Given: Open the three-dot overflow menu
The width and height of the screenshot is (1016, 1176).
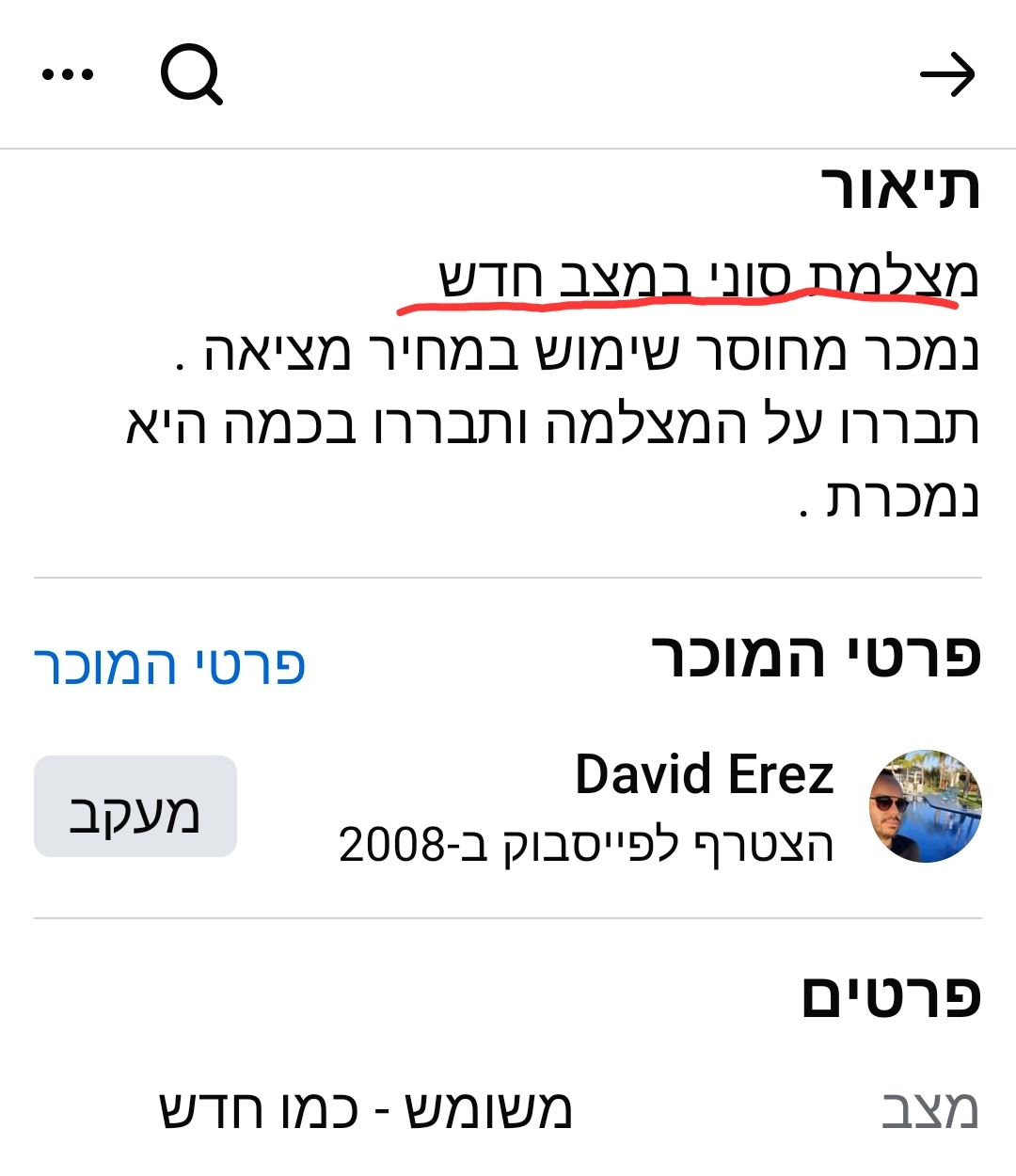Looking at the screenshot, I should click(68, 74).
